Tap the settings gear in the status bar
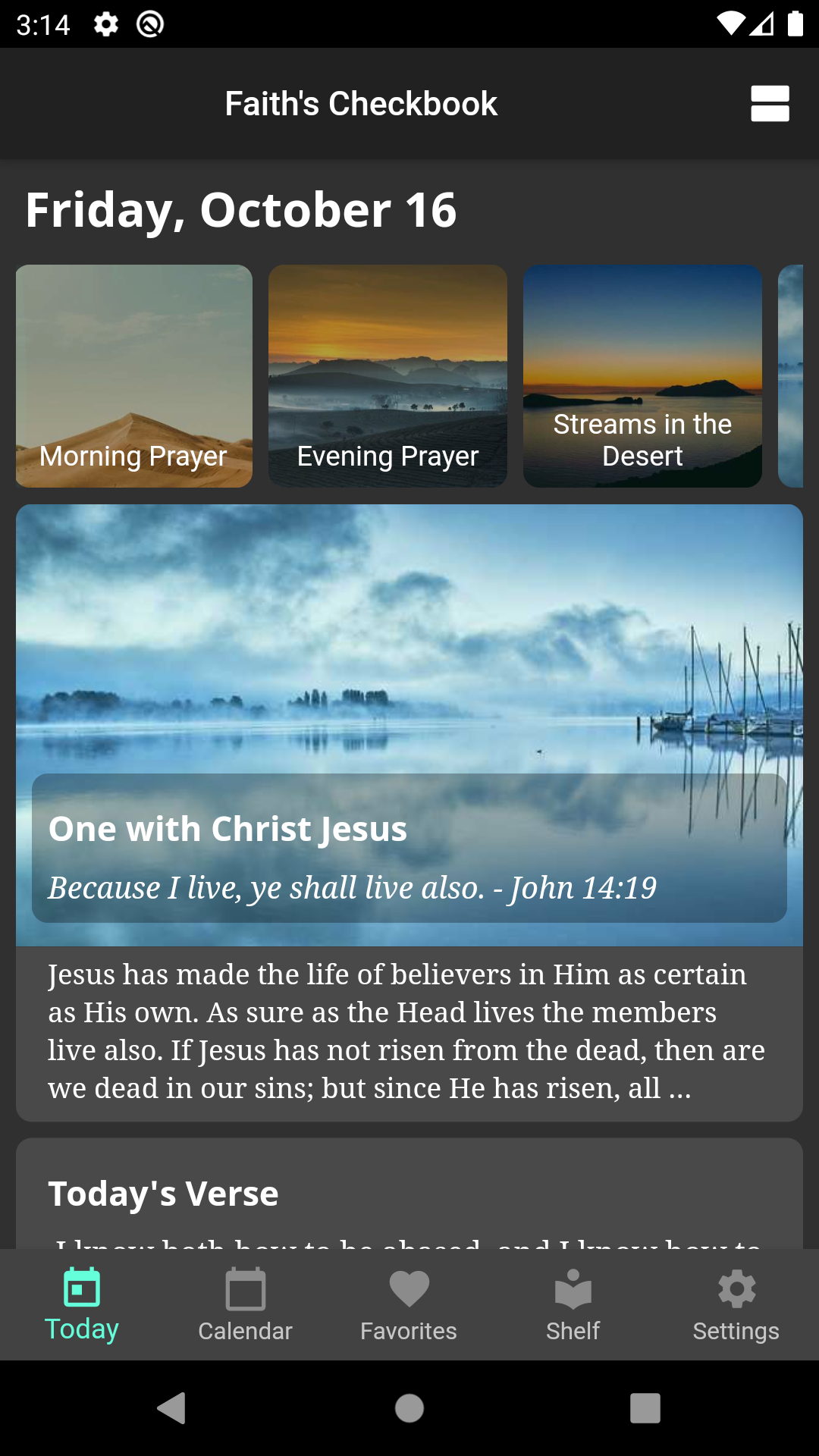This screenshot has height=1456, width=819. tap(105, 24)
